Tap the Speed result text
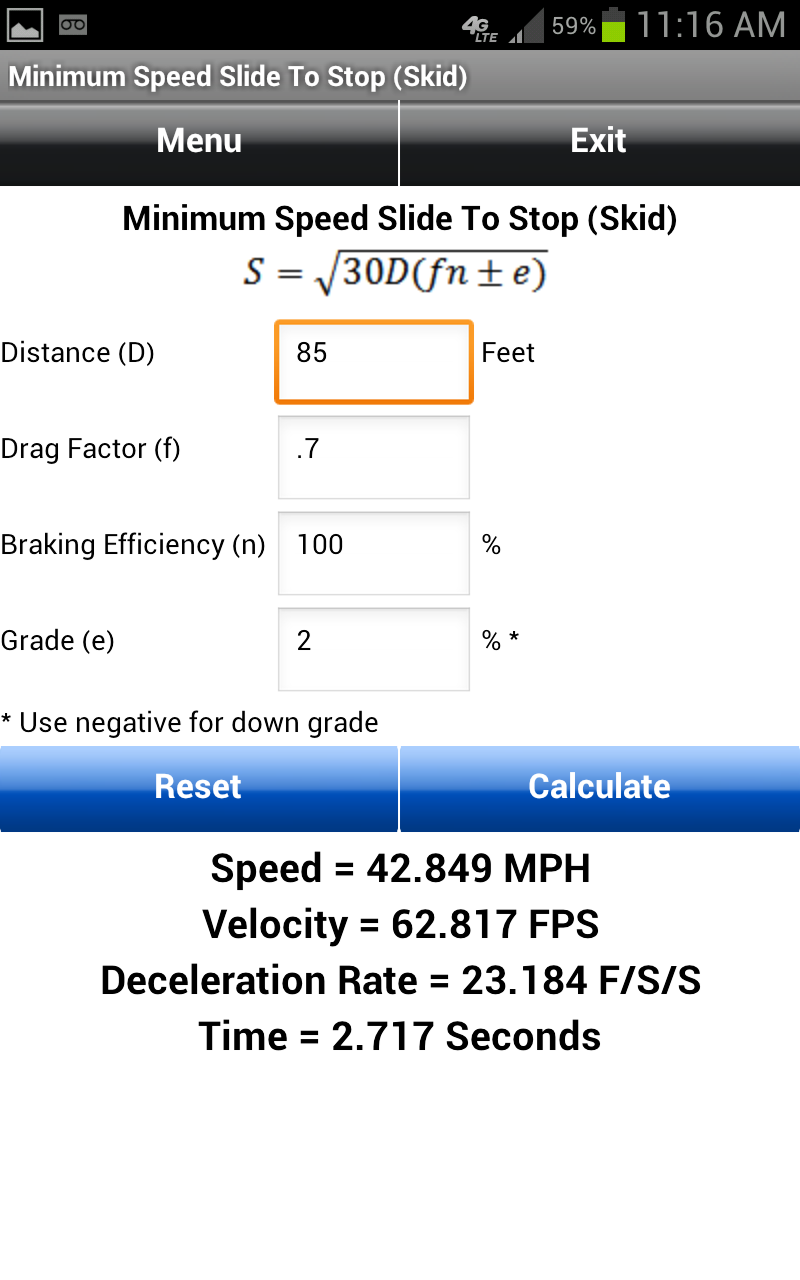Image resolution: width=800 pixels, height=1280 pixels. 400,868
